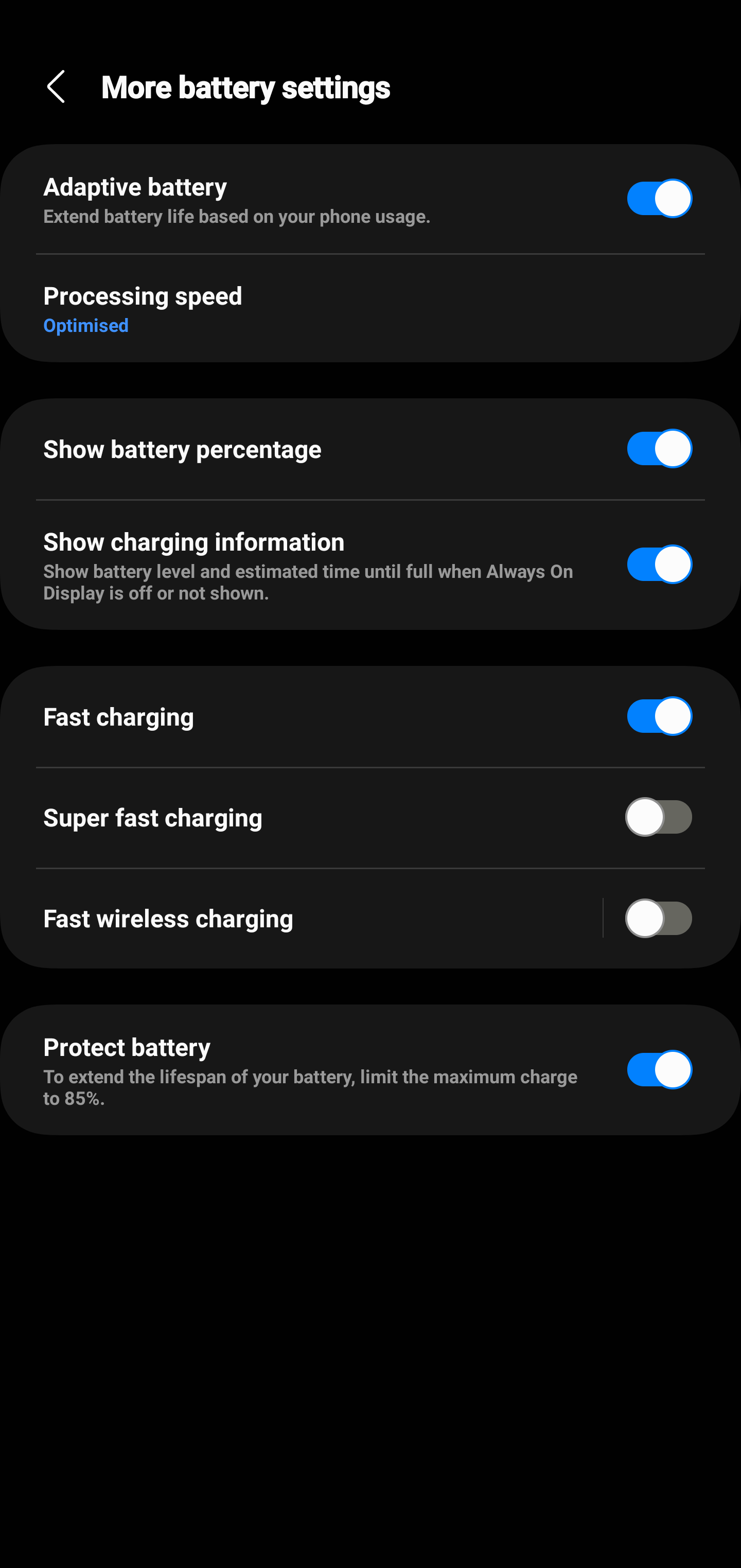
Task: Select the Fast charging row label
Action: 118,716
